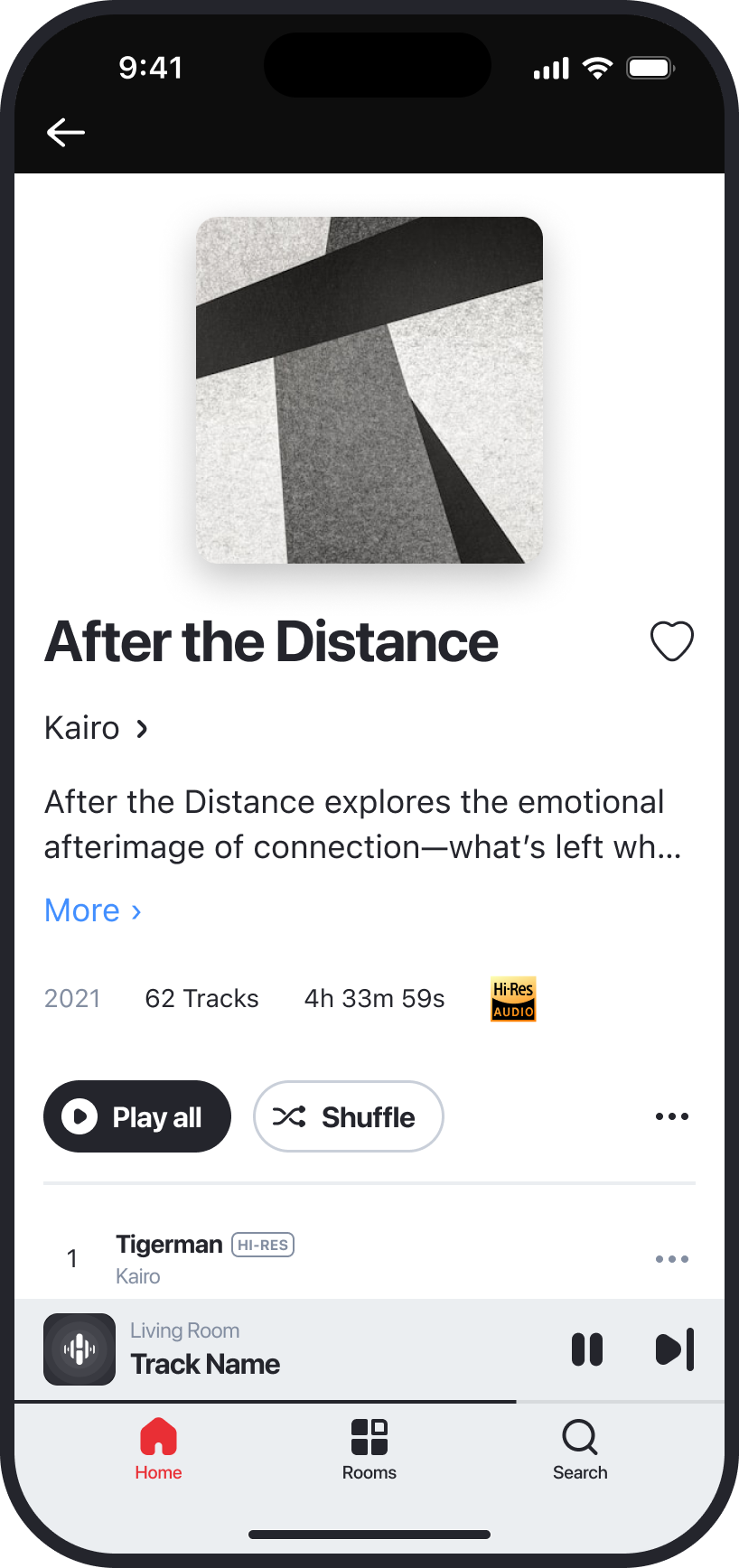Skip to the next track
The image size is (739, 1568).
point(674,1349)
